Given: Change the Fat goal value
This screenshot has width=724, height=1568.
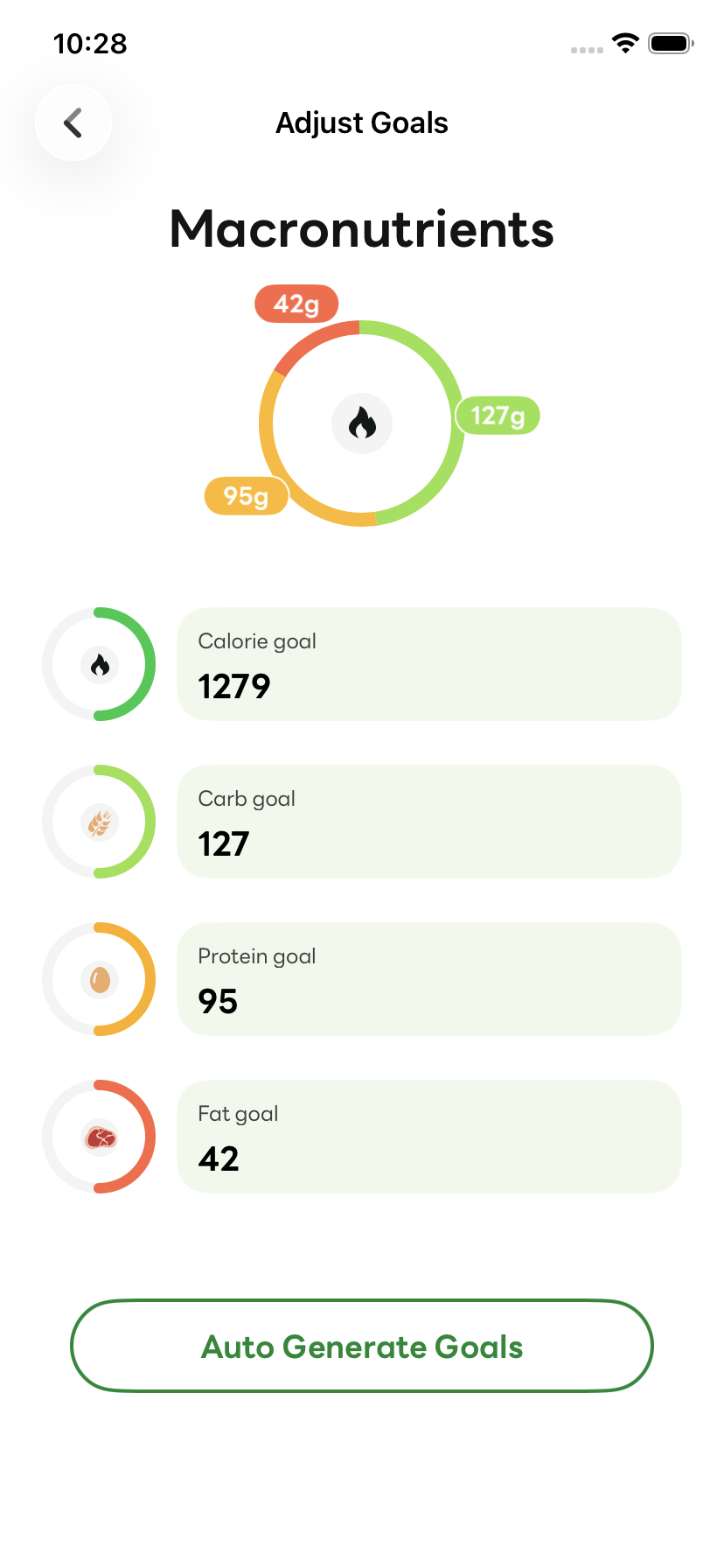Looking at the screenshot, I should [x=428, y=1137].
